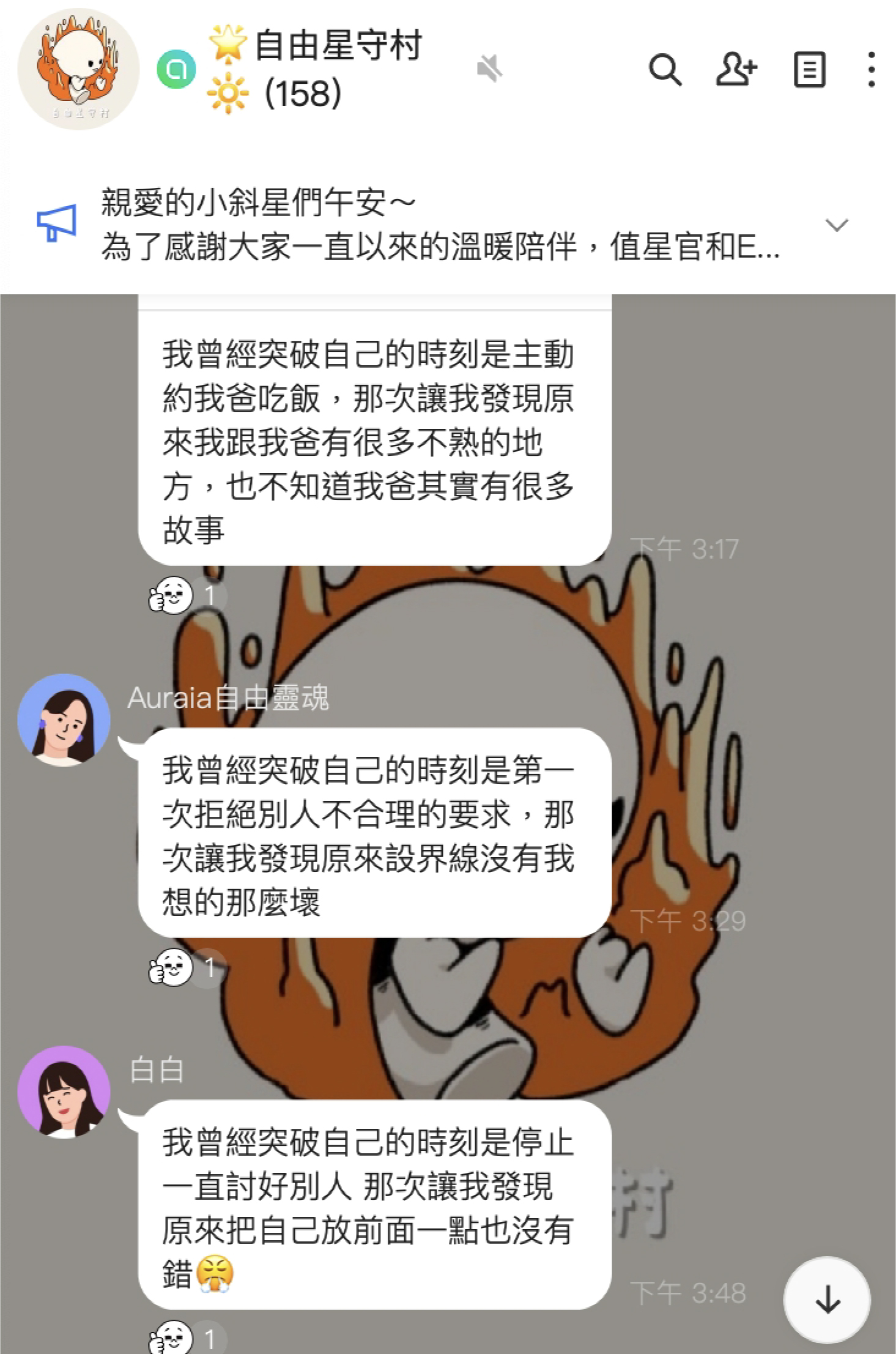View reaction on the 3:17 message
The height and width of the screenshot is (1354, 896).
pyautogui.click(x=186, y=595)
